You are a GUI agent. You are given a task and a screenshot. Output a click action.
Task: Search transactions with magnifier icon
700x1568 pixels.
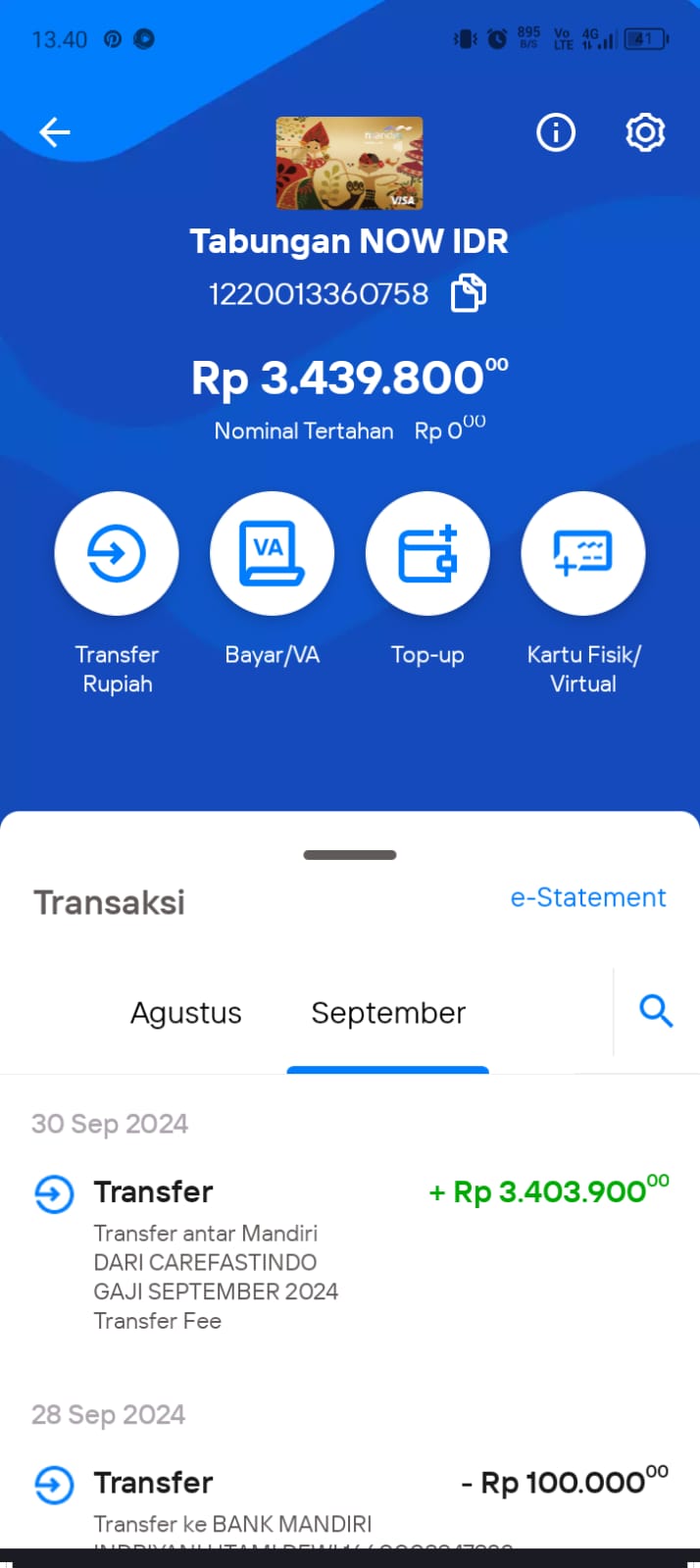click(656, 1010)
